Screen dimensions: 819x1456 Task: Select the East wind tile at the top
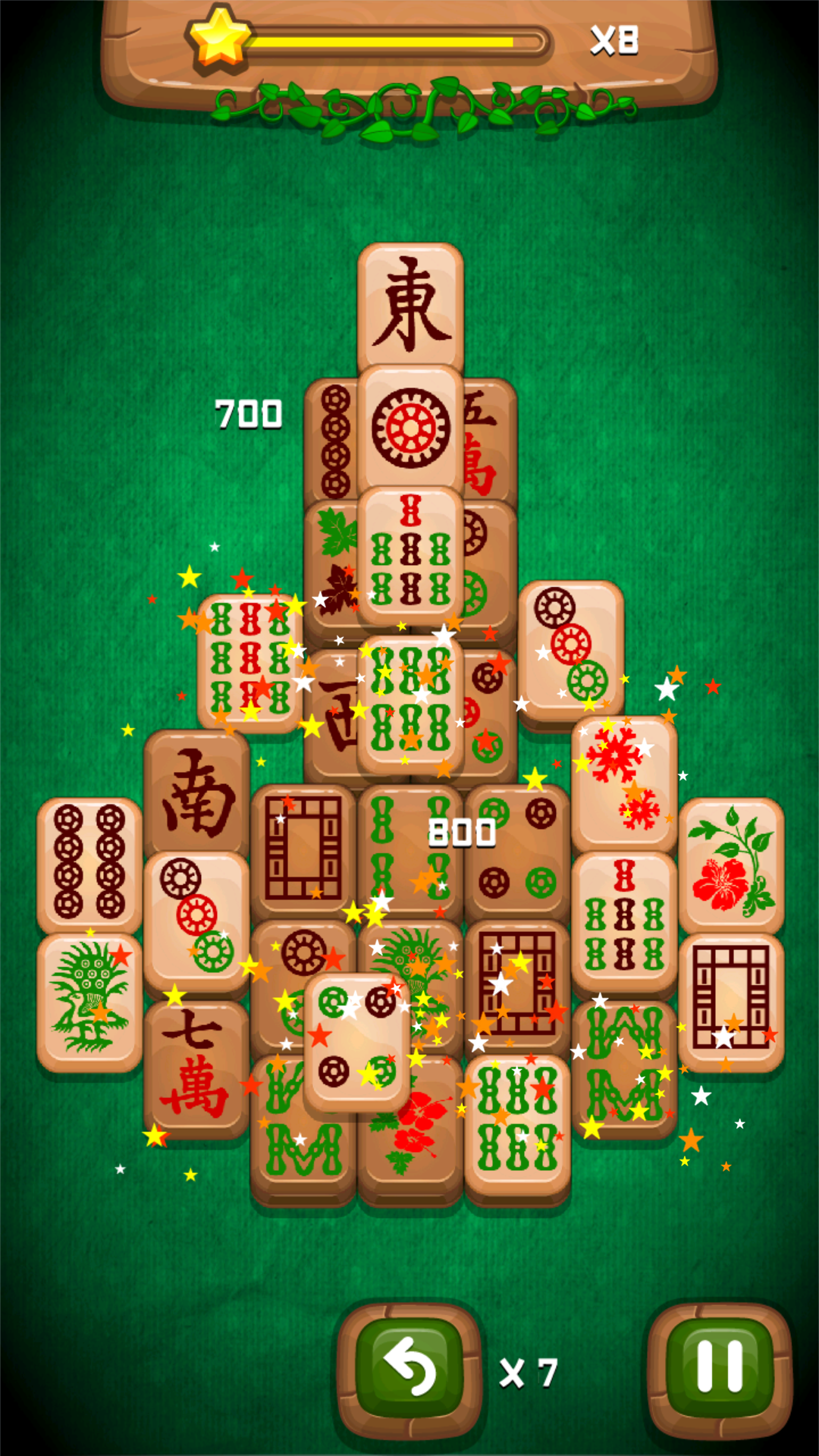(x=410, y=305)
